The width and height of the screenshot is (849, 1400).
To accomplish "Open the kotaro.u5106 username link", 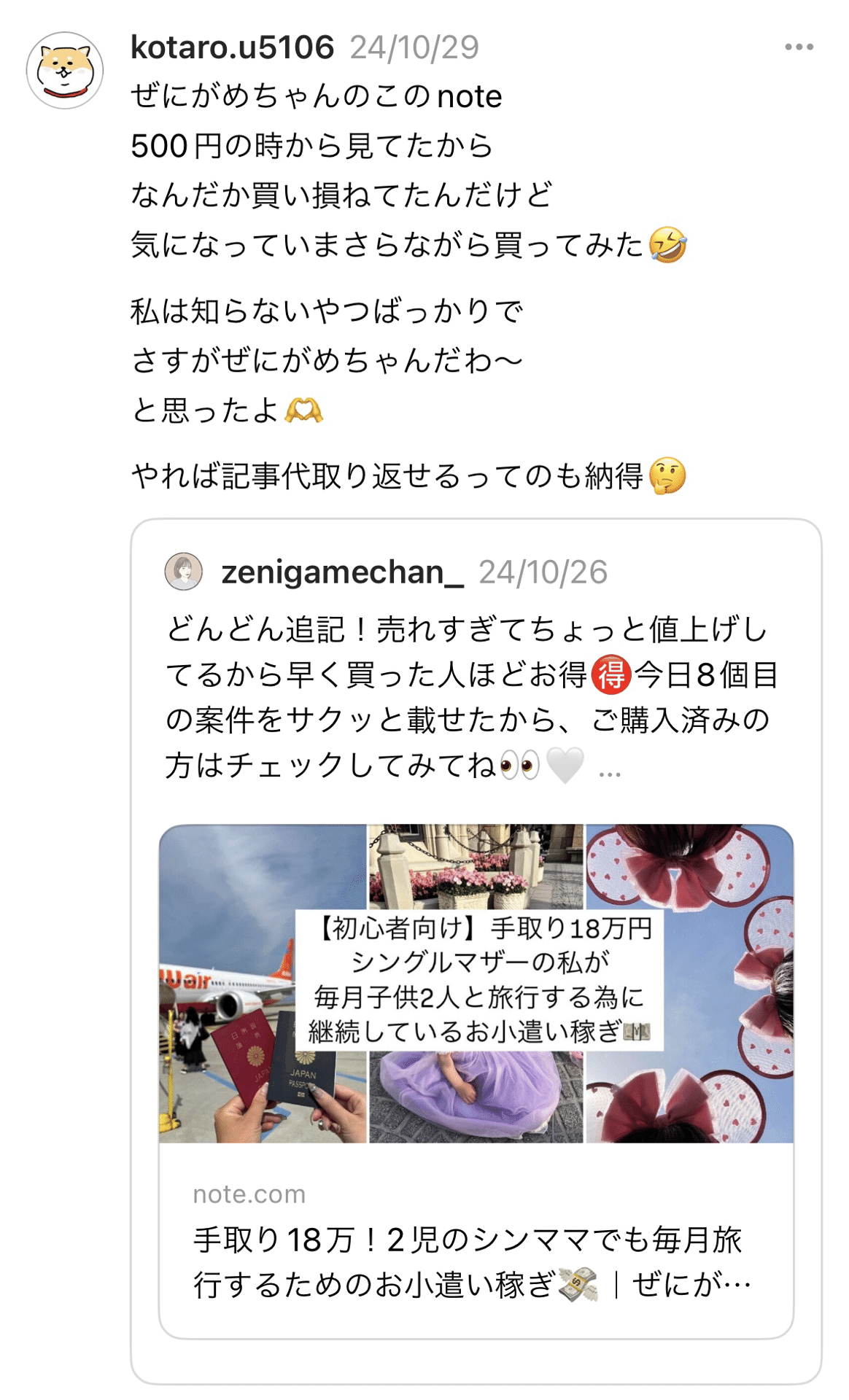I will 232,47.
